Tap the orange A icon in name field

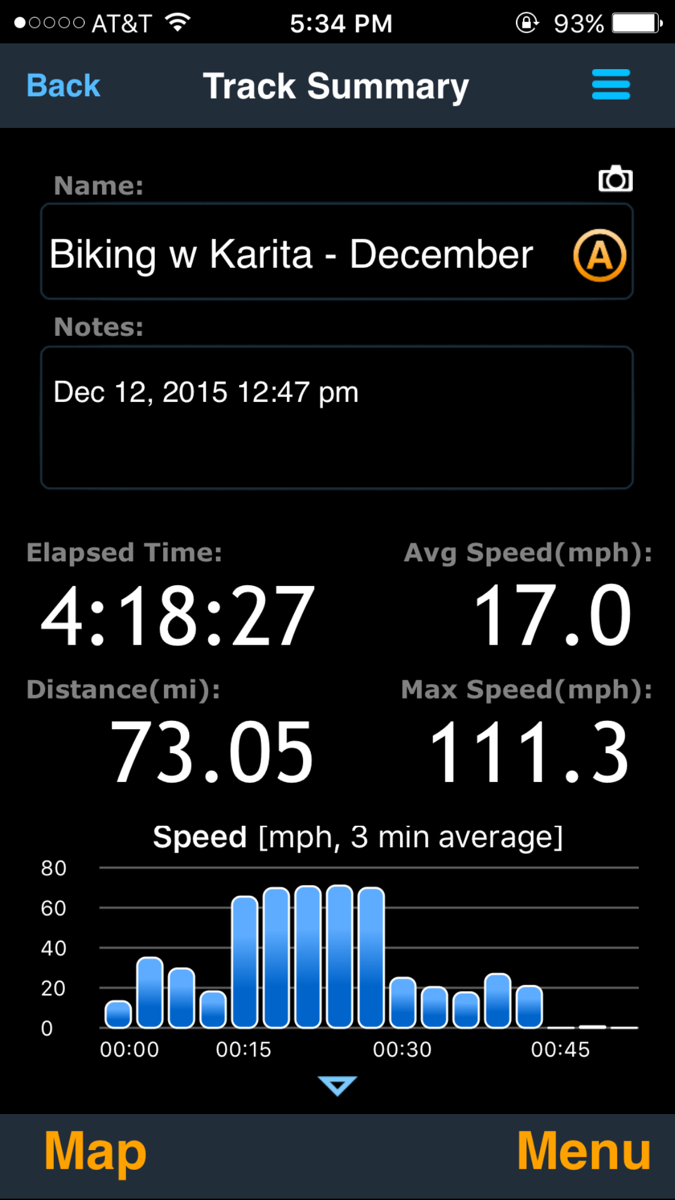click(599, 256)
